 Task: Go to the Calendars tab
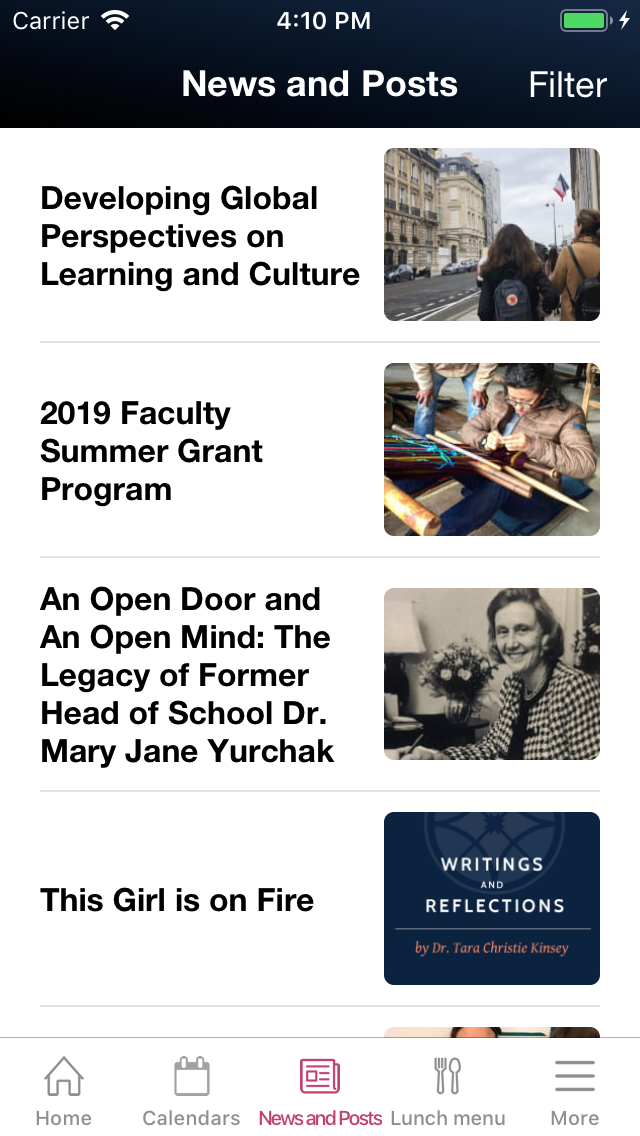[191, 1091]
